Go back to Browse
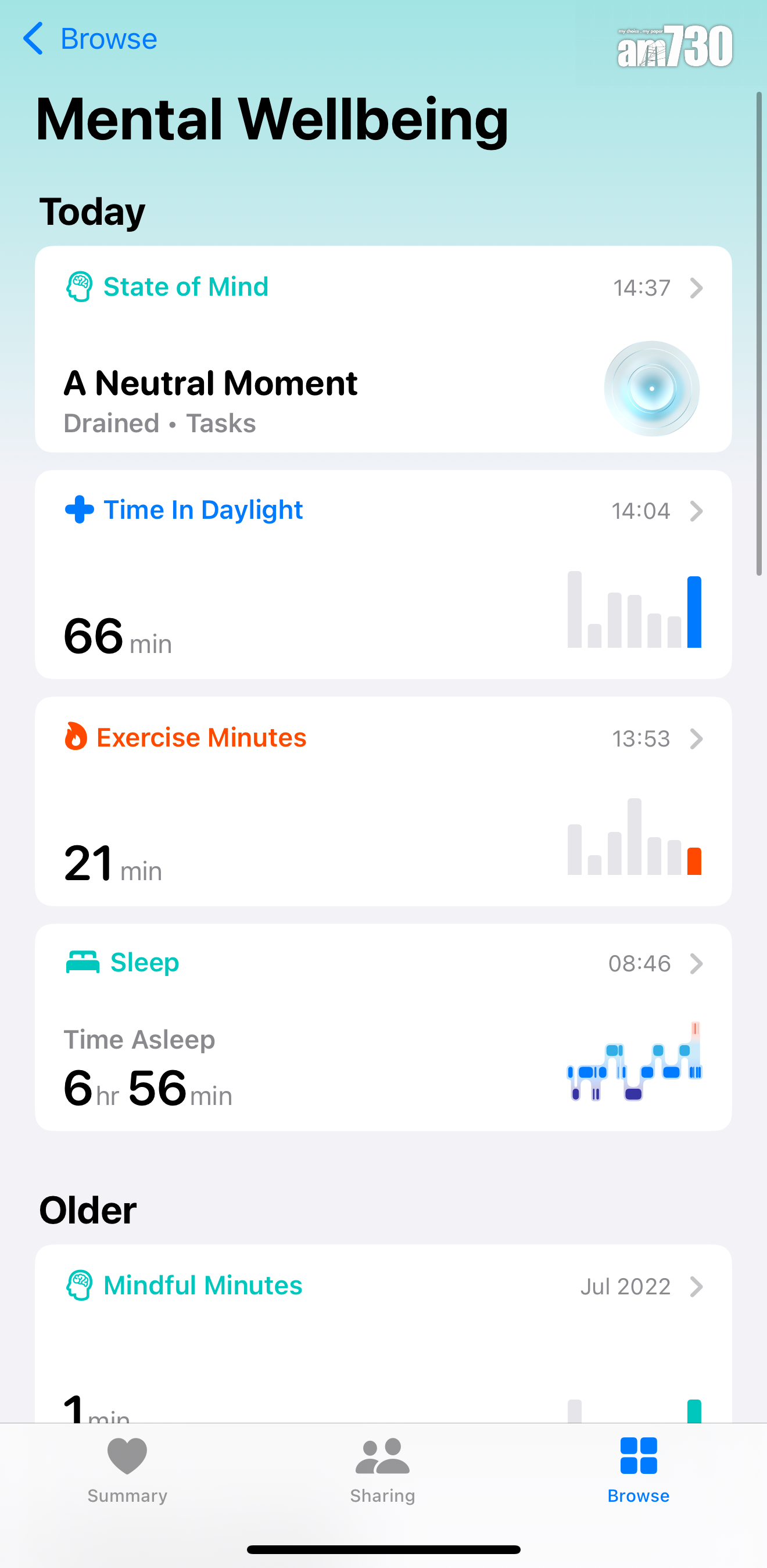The image size is (767, 1568). pos(90,39)
